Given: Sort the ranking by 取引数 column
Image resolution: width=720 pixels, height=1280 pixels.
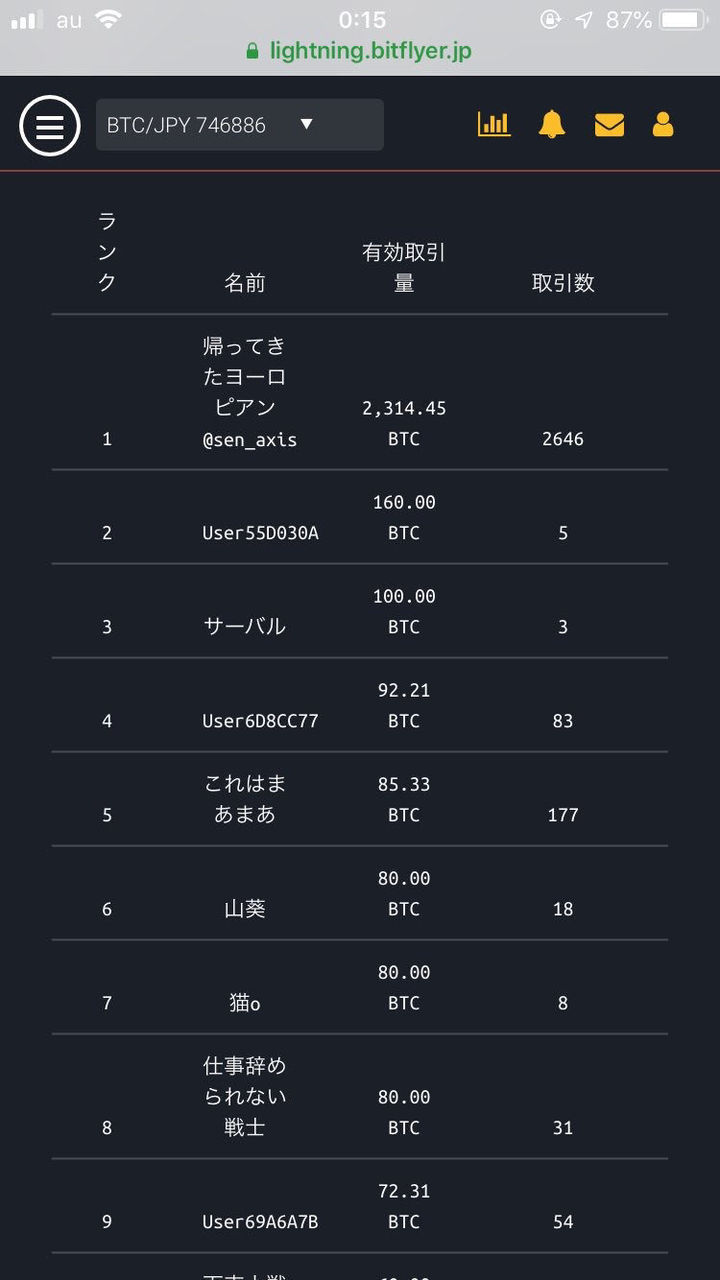Looking at the screenshot, I should click(x=561, y=283).
